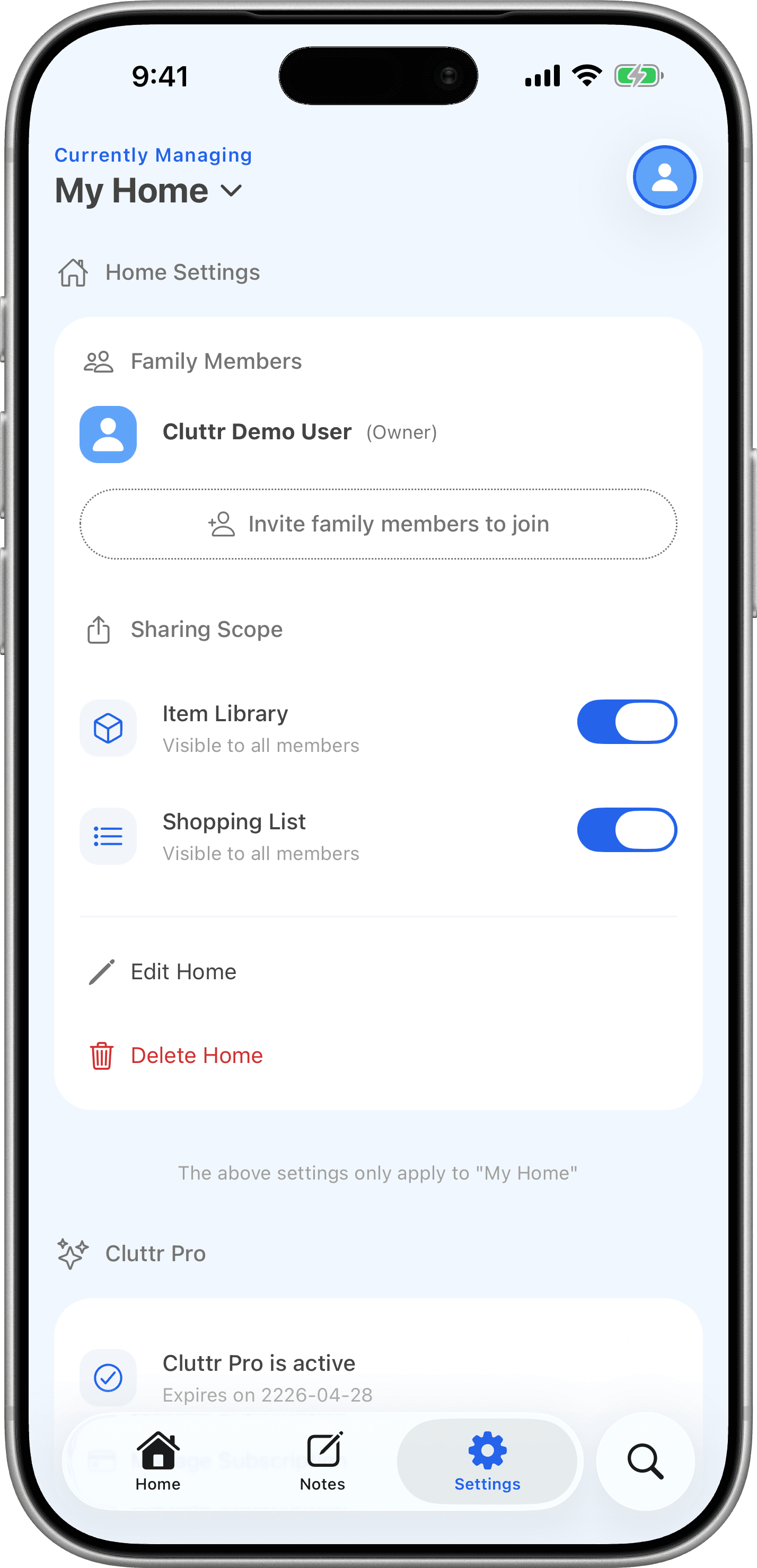Toggle Item Library sharing off
Image resolution: width=757 pixels, height=1568 pixels.
coord(627,722)
